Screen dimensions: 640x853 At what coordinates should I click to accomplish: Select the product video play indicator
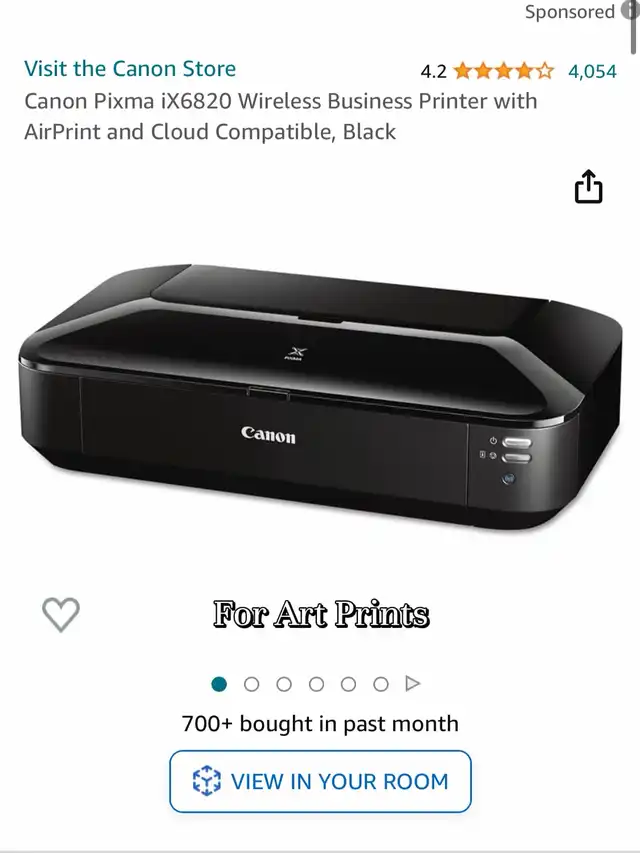click(x=412, y=684)
